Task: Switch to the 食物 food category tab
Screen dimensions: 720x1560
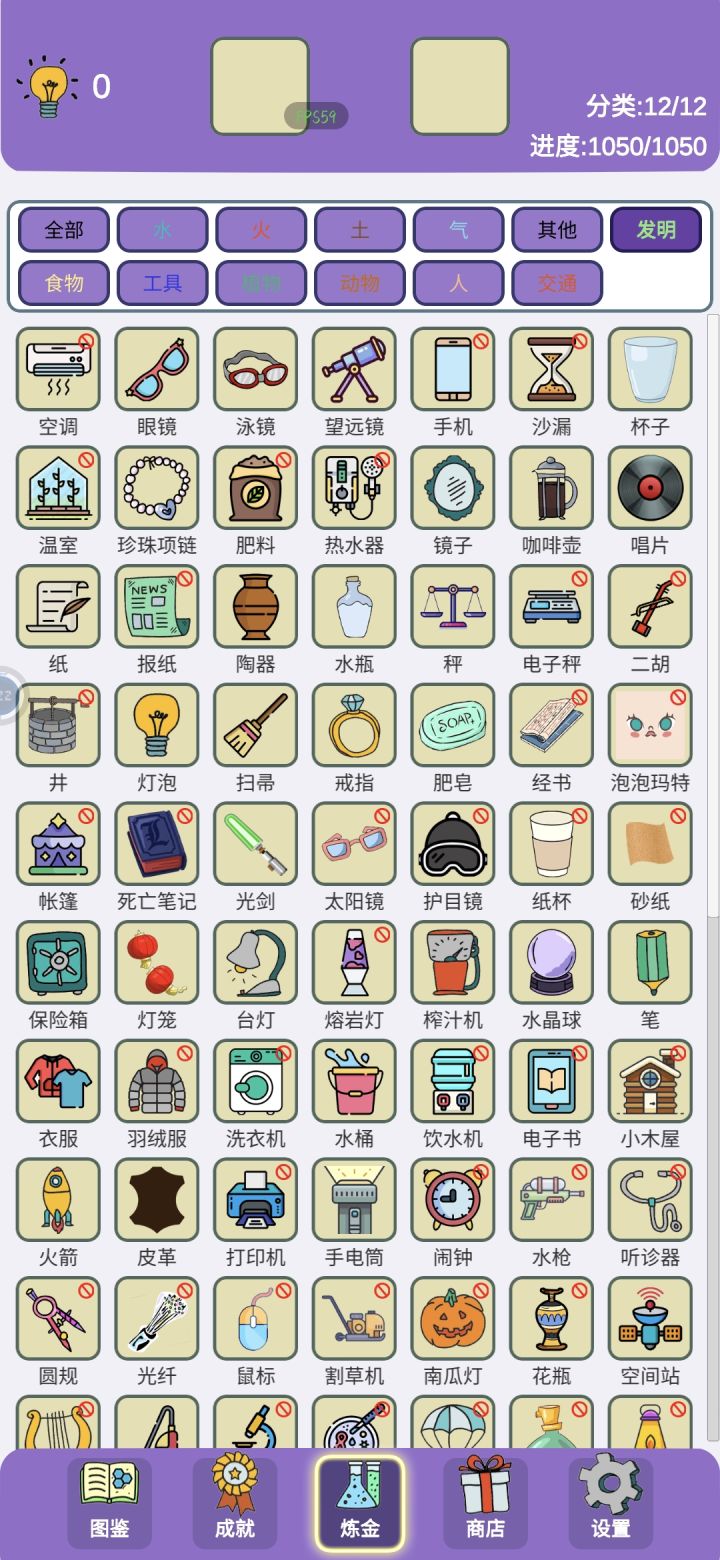Action: pos(63,283)
